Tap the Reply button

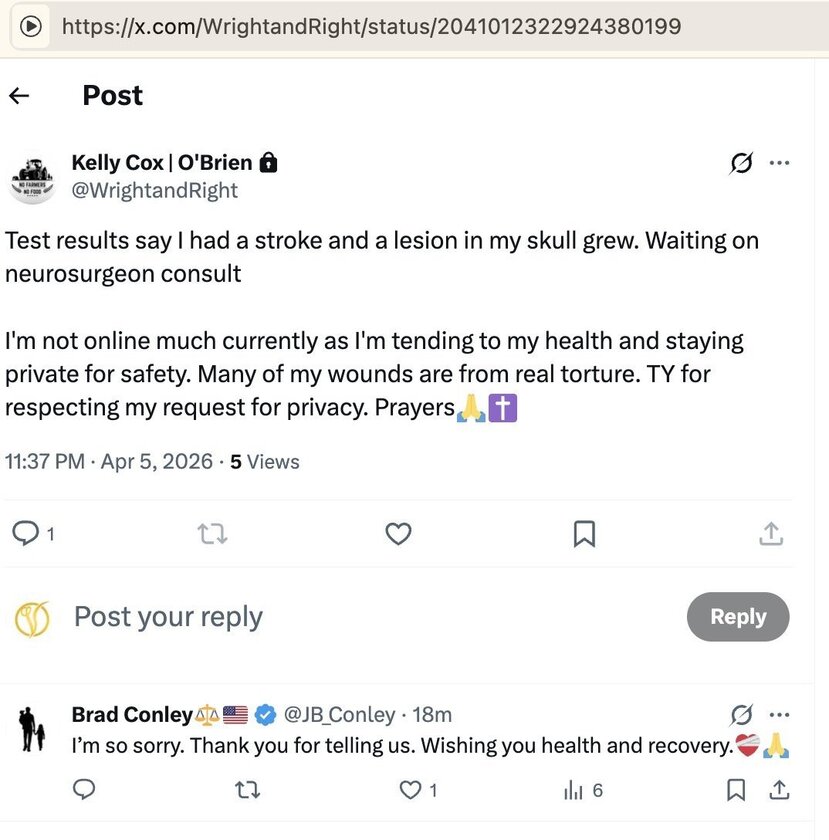point(737,617)
